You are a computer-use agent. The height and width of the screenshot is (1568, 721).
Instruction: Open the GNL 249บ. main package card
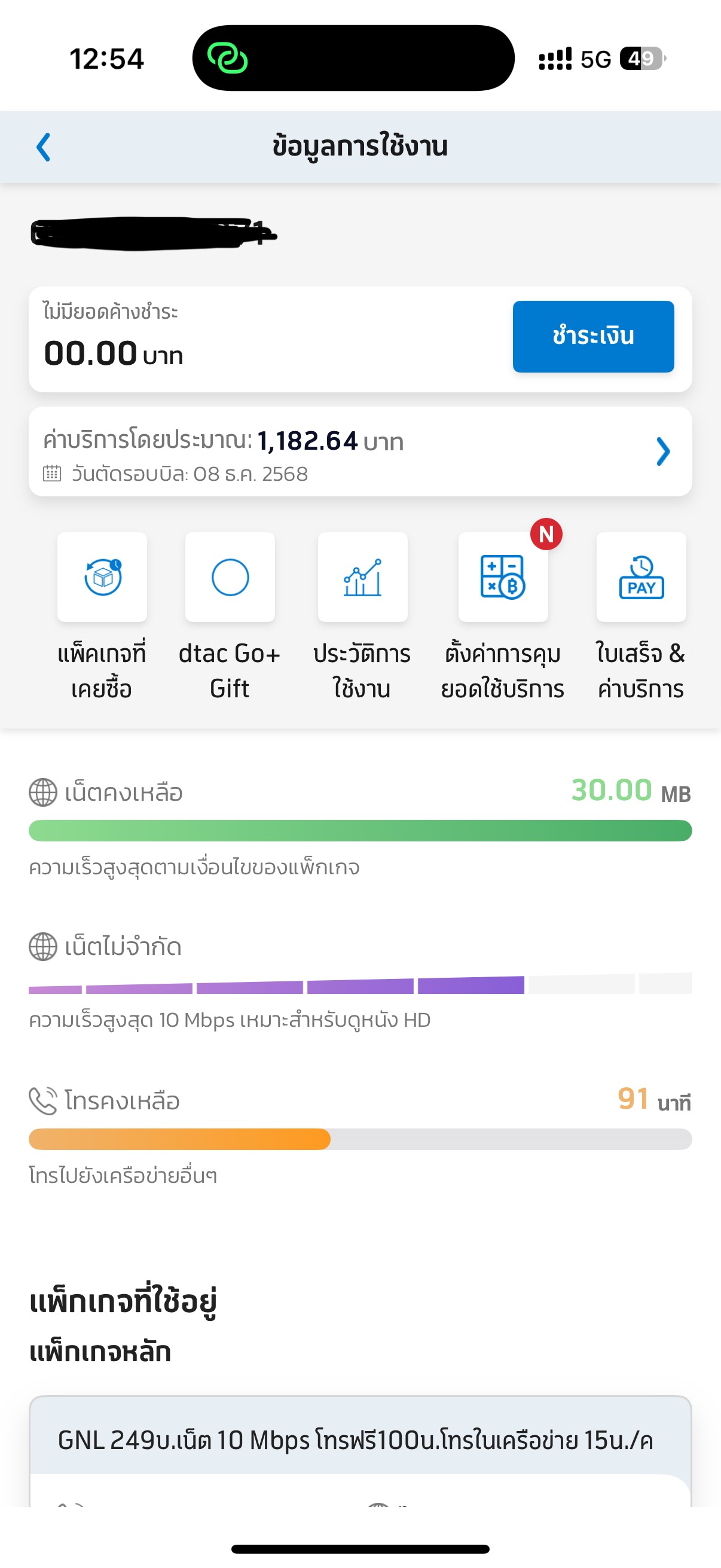tap(359, 1440)
